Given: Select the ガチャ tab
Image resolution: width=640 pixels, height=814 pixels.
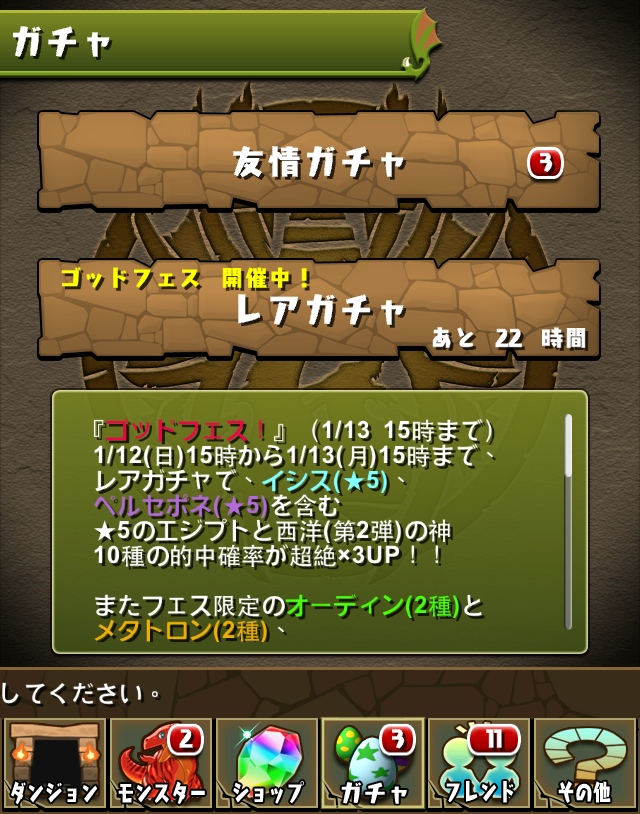Looking at the screenshot, I should (373, 764).
